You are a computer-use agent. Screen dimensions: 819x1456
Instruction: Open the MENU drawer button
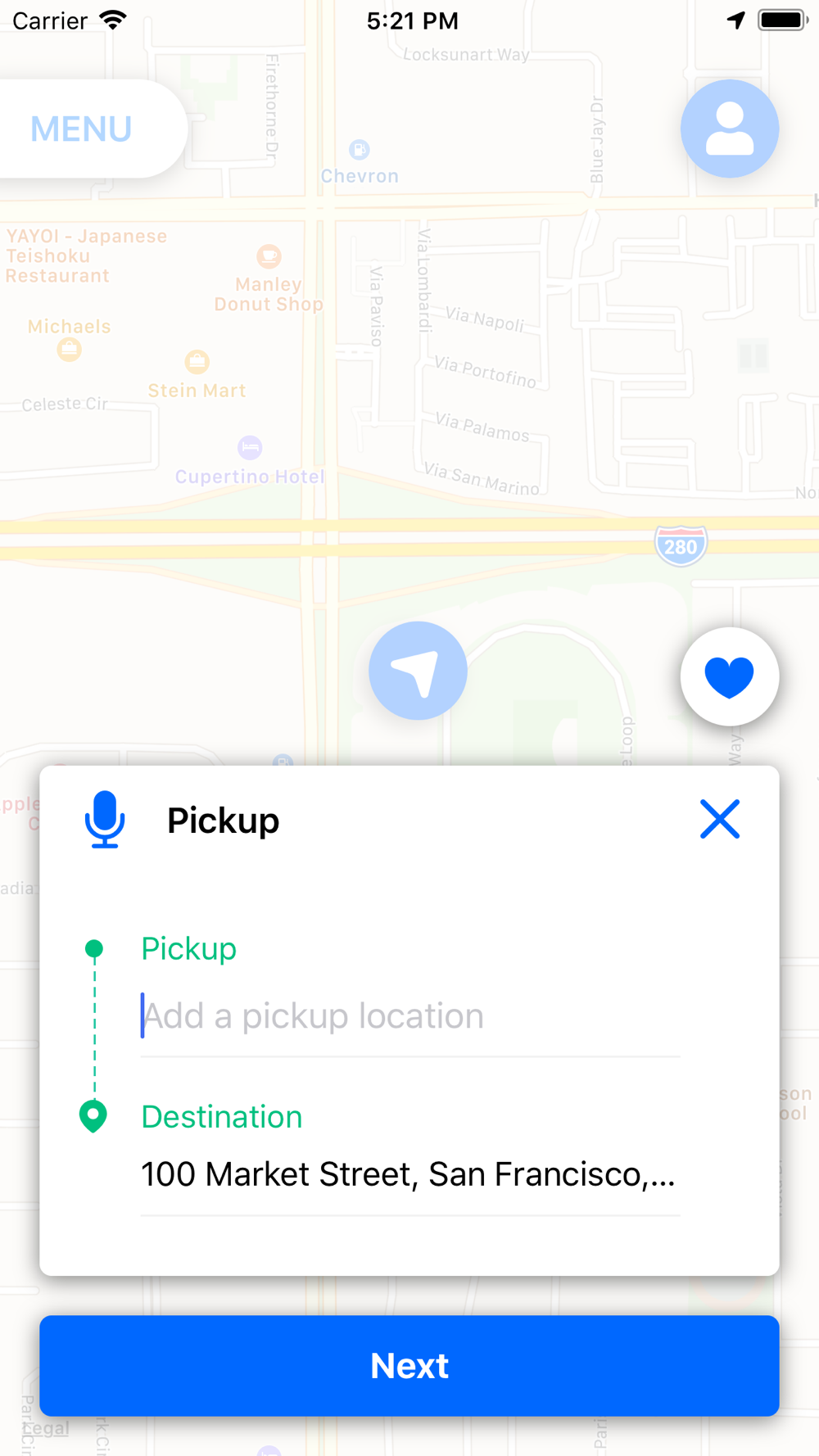tap(82, 129)
